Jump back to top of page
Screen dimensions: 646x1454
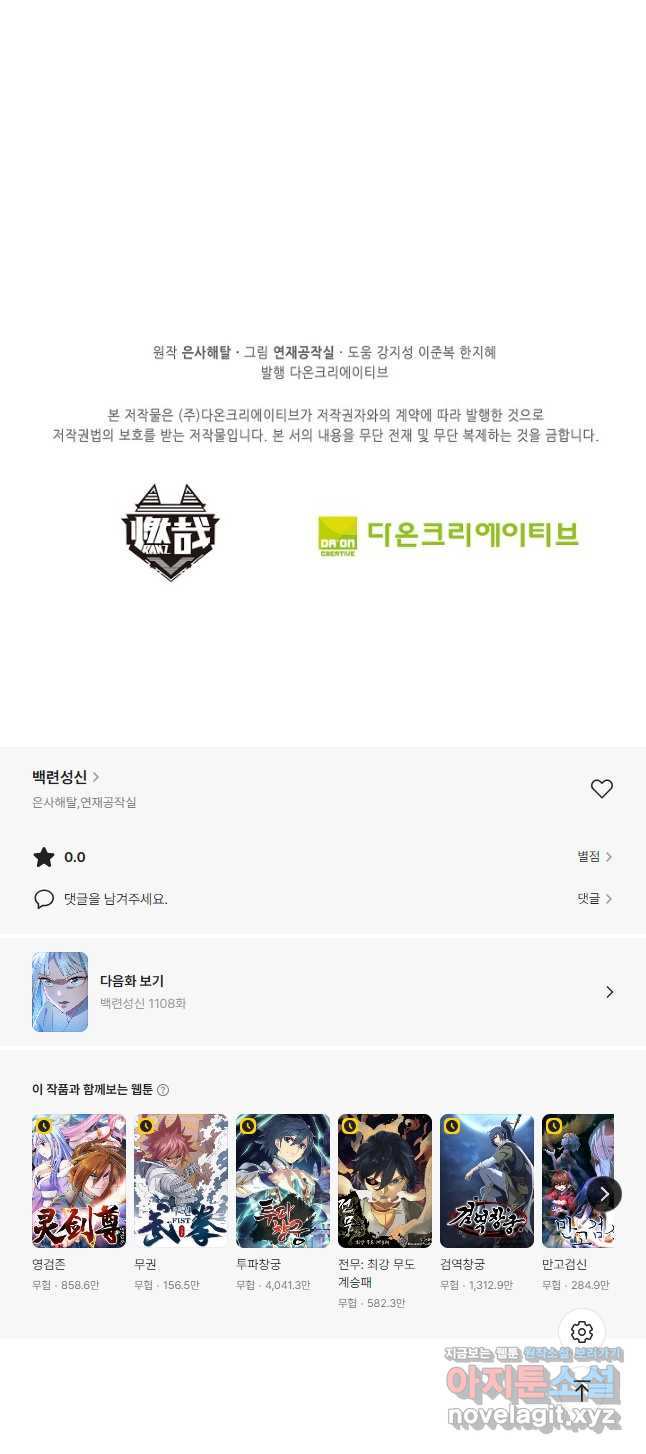tap(582, 1389)
